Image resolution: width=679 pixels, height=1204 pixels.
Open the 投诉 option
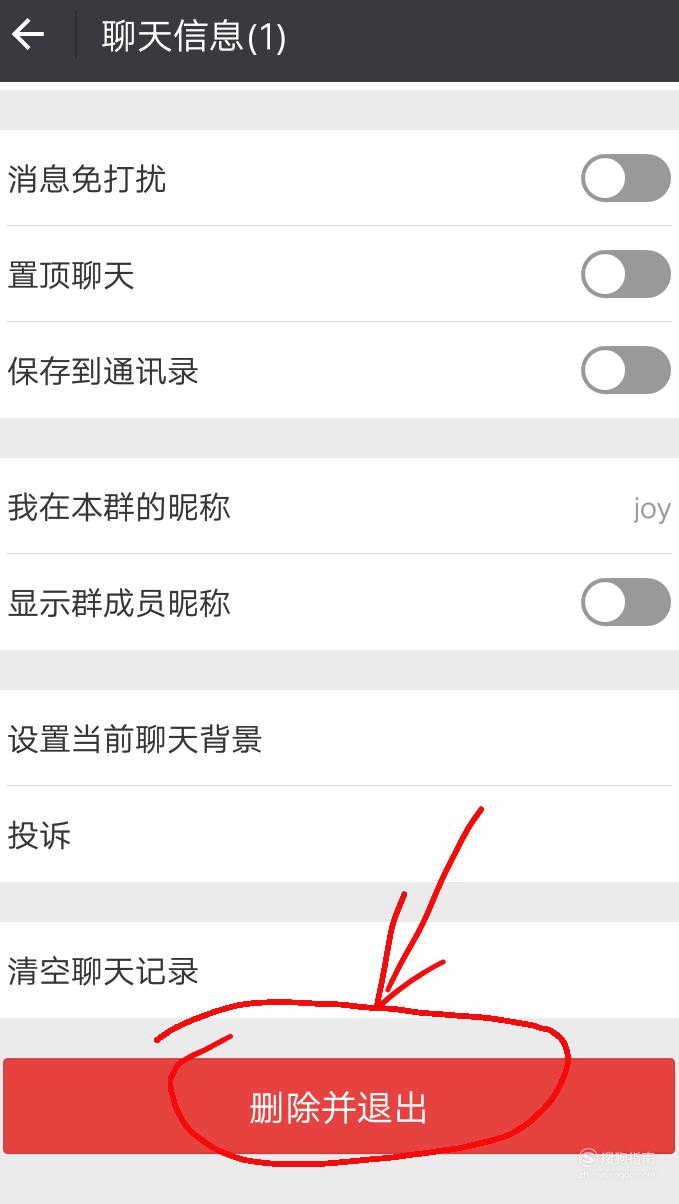(340, 834)
